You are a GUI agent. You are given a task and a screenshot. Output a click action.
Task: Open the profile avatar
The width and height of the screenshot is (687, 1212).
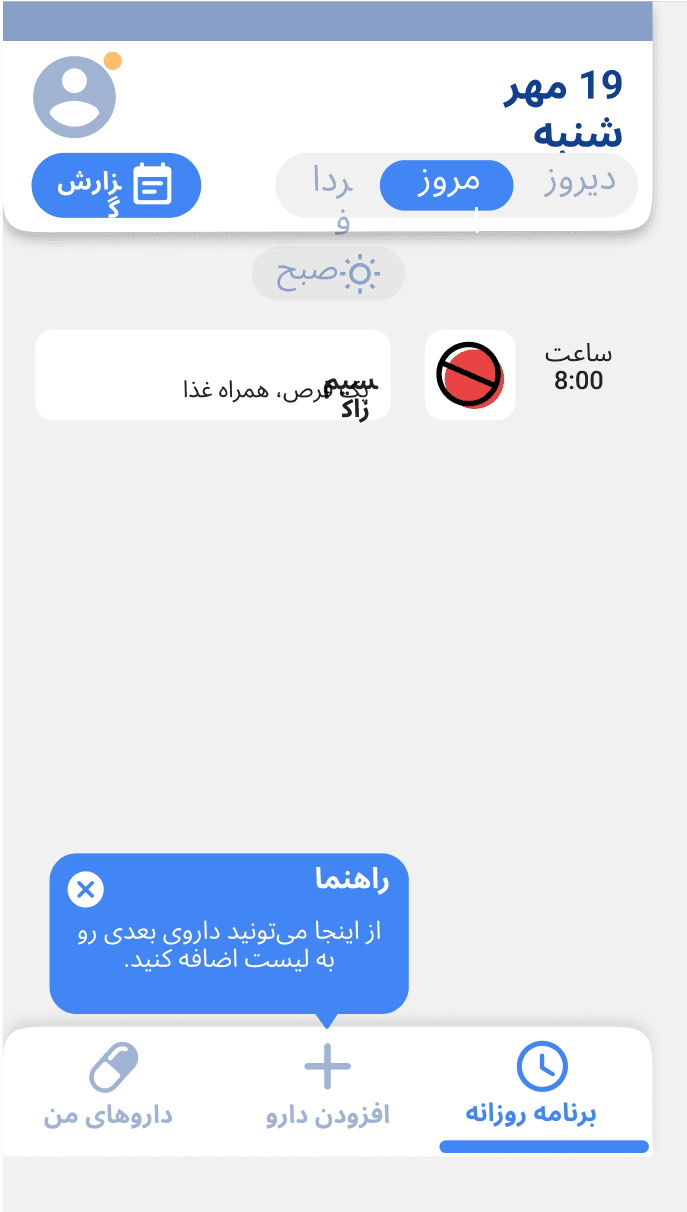(75, 97)
